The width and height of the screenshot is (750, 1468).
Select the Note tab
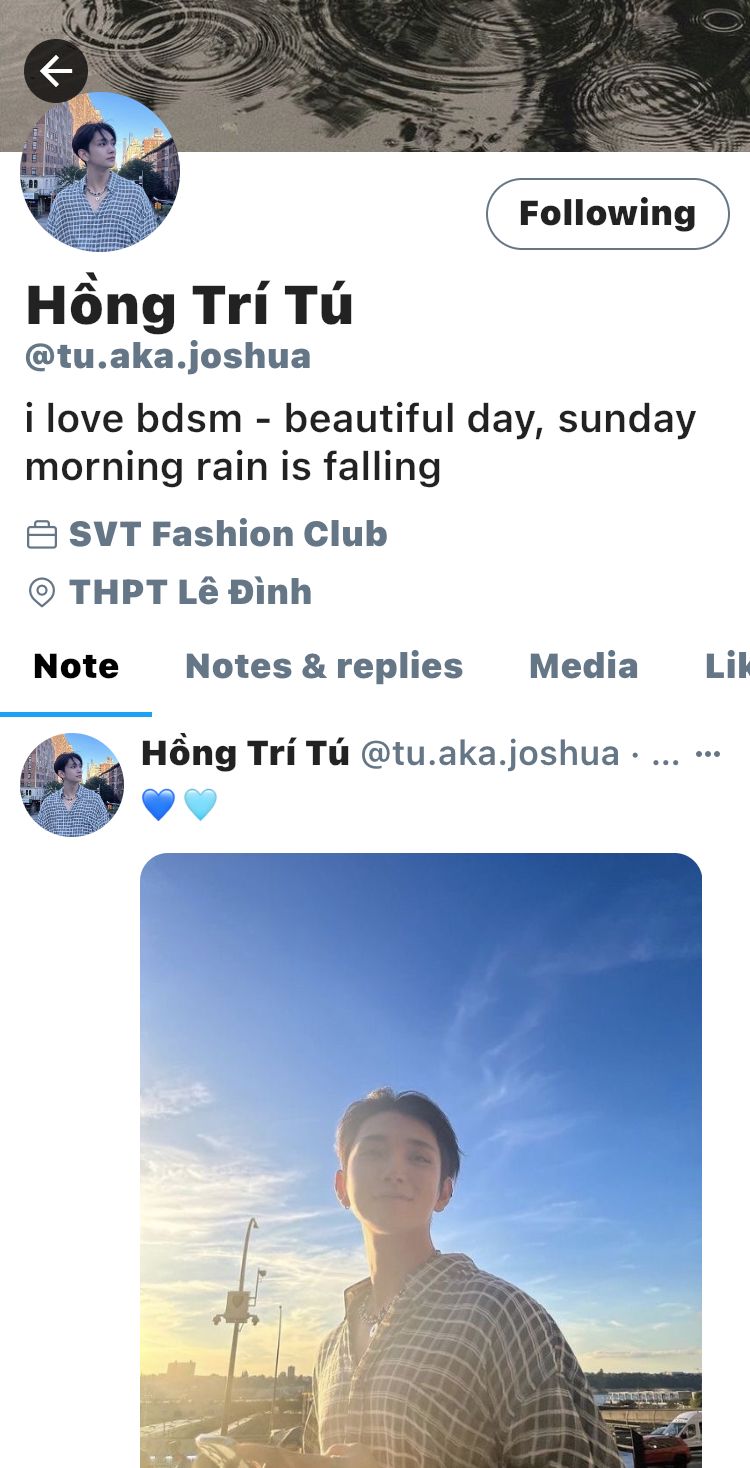pos(76,666)
